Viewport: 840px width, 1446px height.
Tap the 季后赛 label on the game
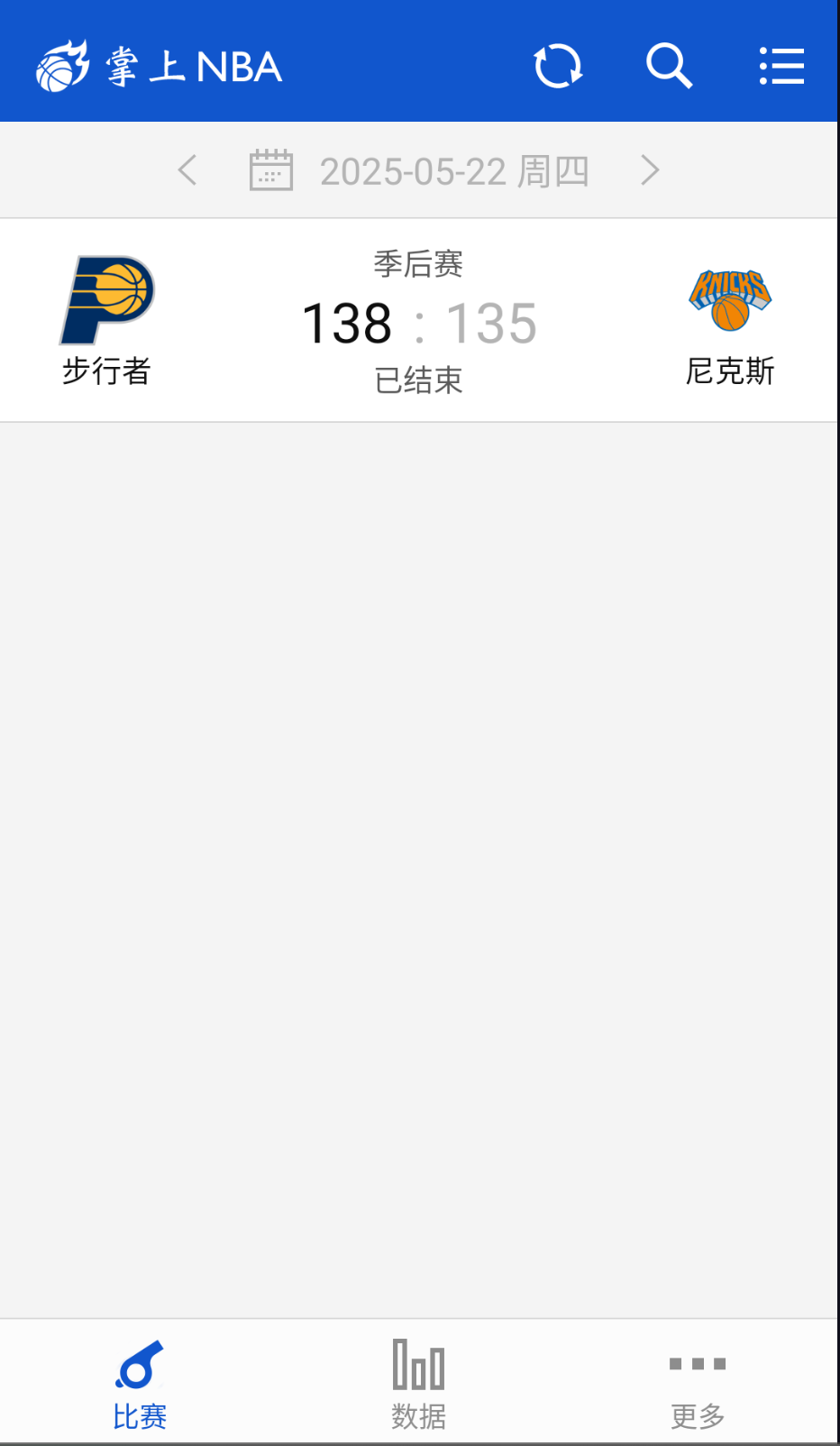click(420, 263)
